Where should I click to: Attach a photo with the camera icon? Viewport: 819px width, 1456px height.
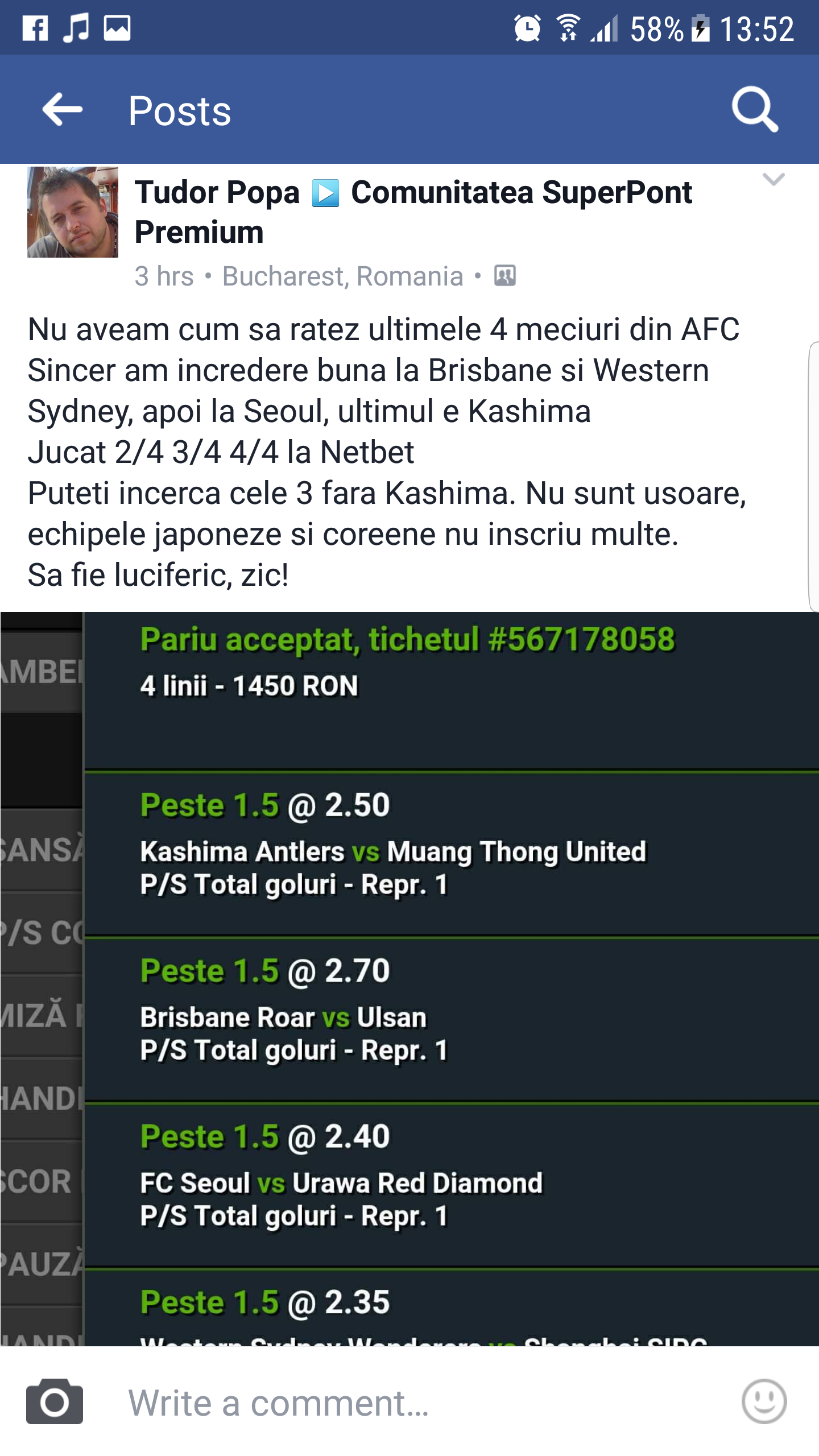[55, 1401]
